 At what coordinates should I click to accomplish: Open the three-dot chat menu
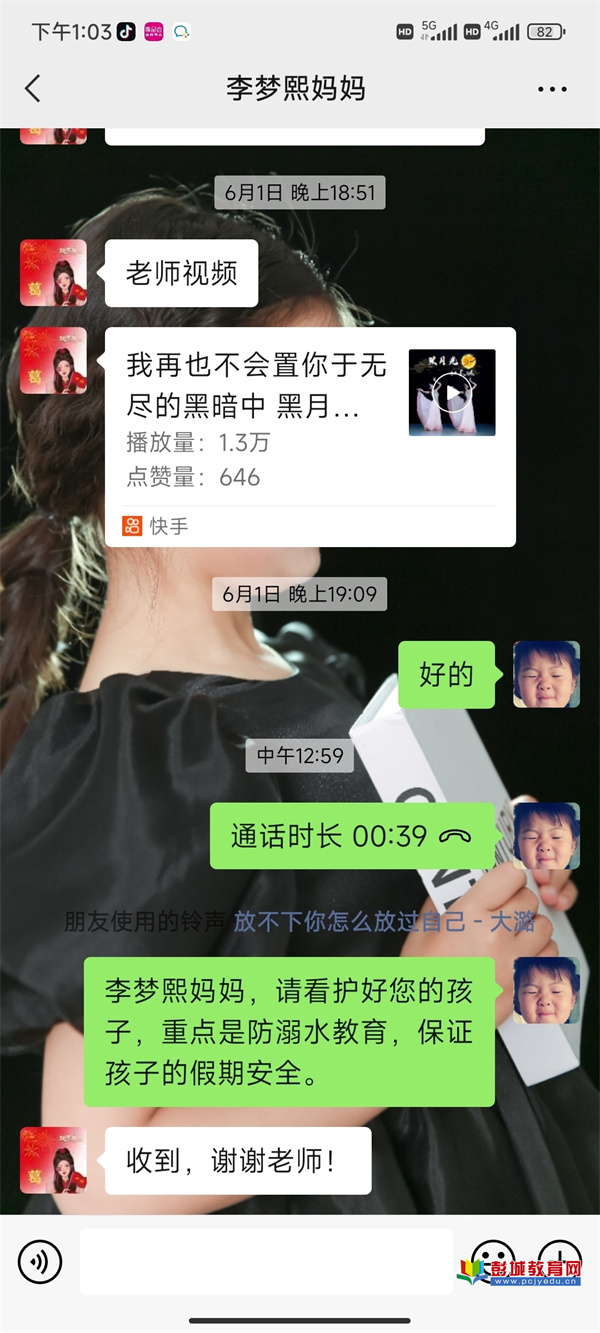click(552, 89)
